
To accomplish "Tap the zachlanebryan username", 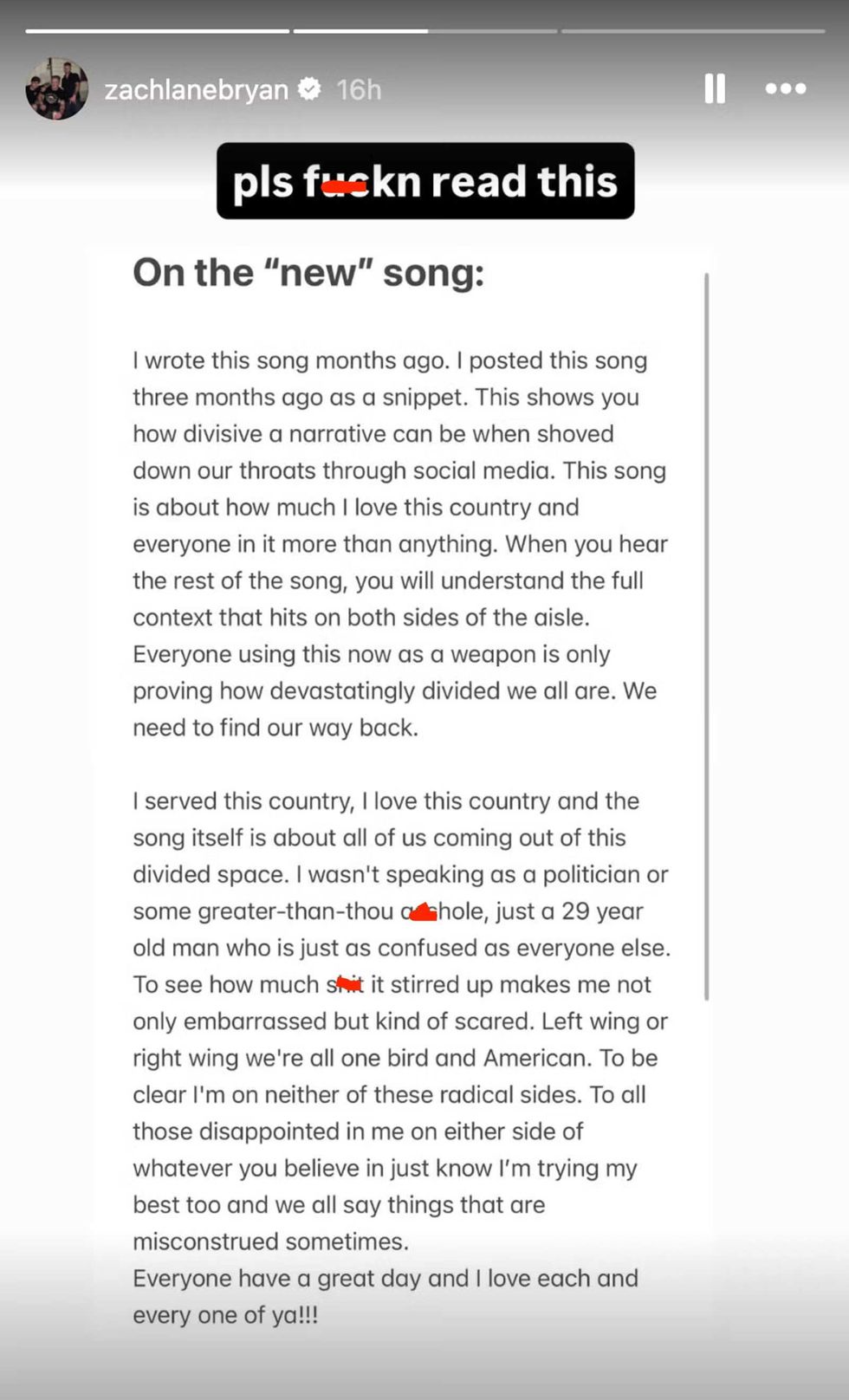I will [196, 89].
